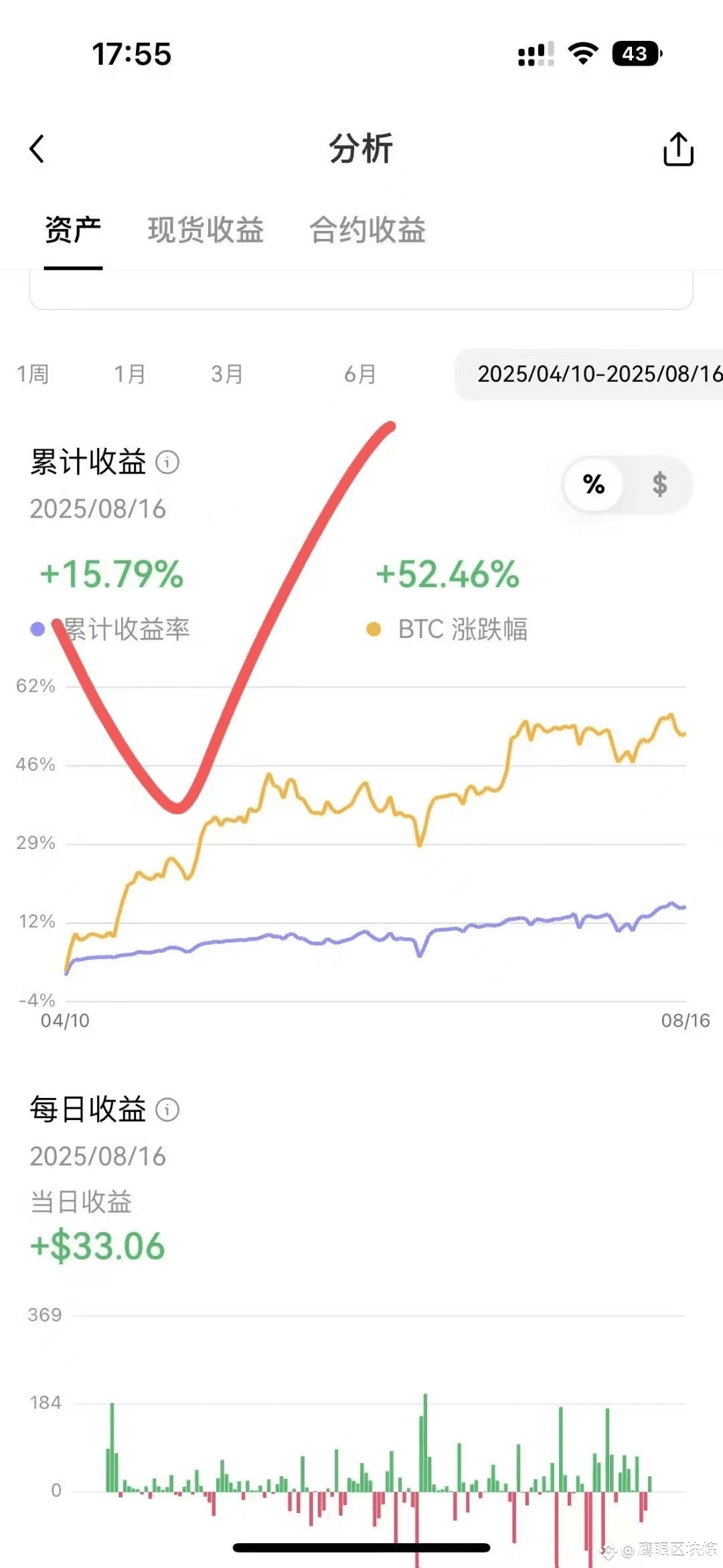The height and width of the screenshot is (1568, 723).
Task: Select the 1月 time range
Action: pos(130,374)
